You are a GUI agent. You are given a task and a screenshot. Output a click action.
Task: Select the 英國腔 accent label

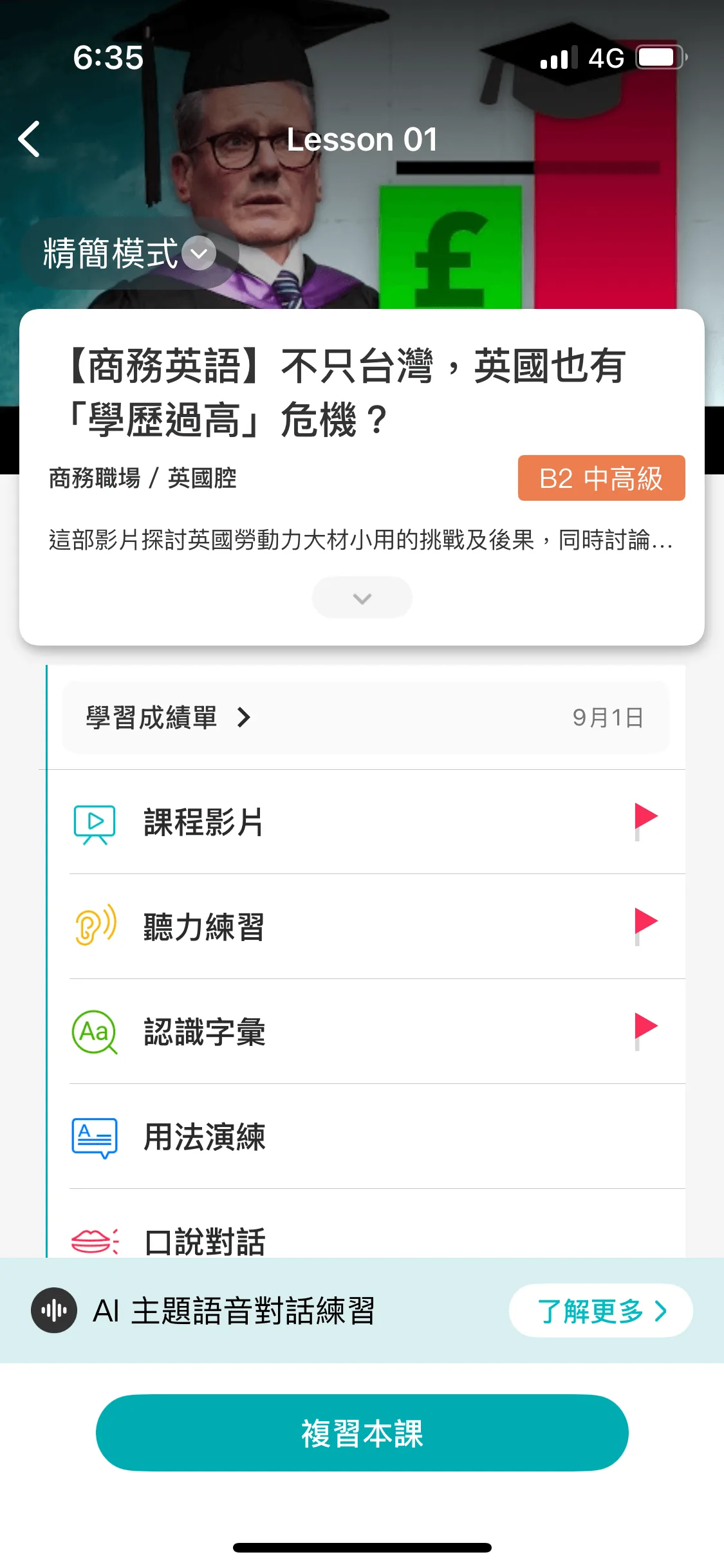click(203, 478)
